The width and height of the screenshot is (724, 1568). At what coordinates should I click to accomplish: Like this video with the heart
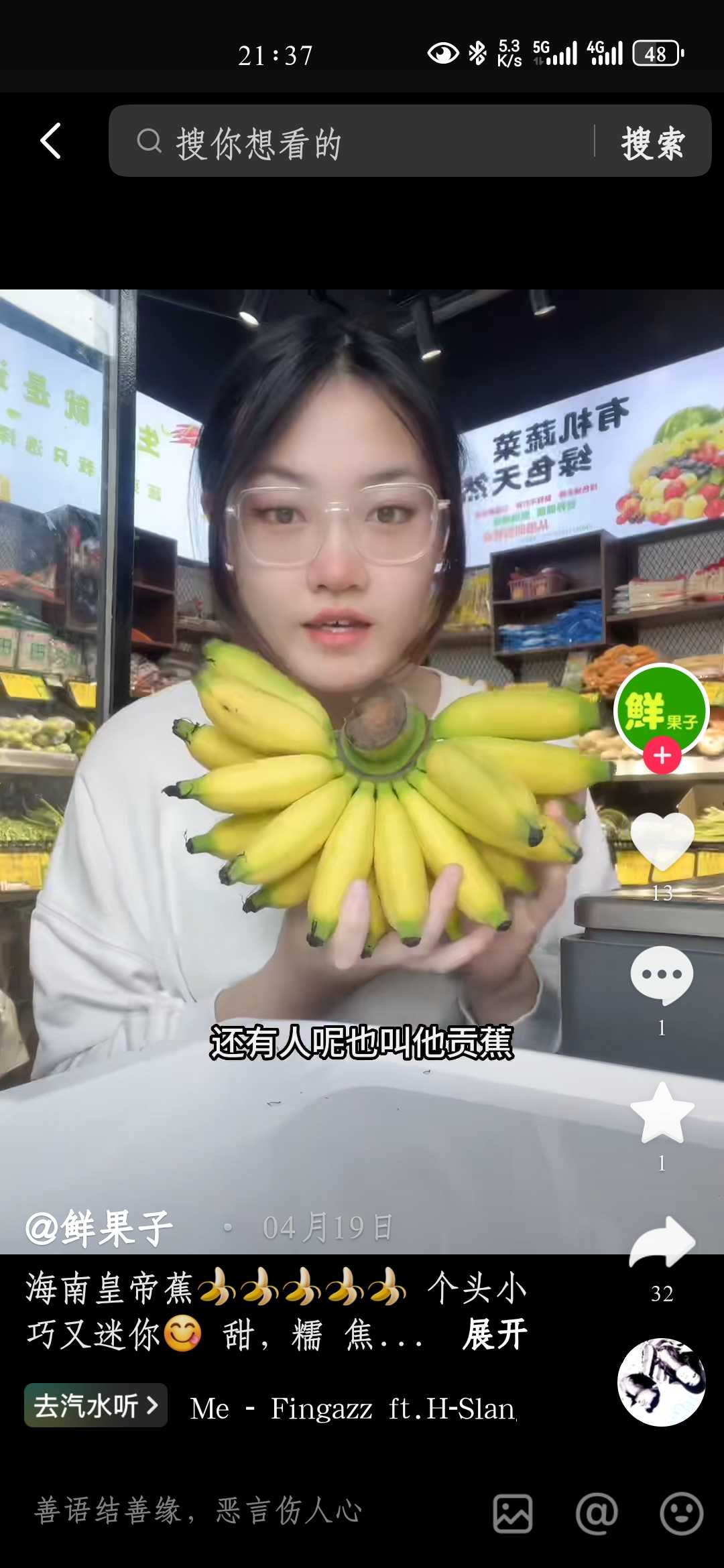click(x=662, y=841)
